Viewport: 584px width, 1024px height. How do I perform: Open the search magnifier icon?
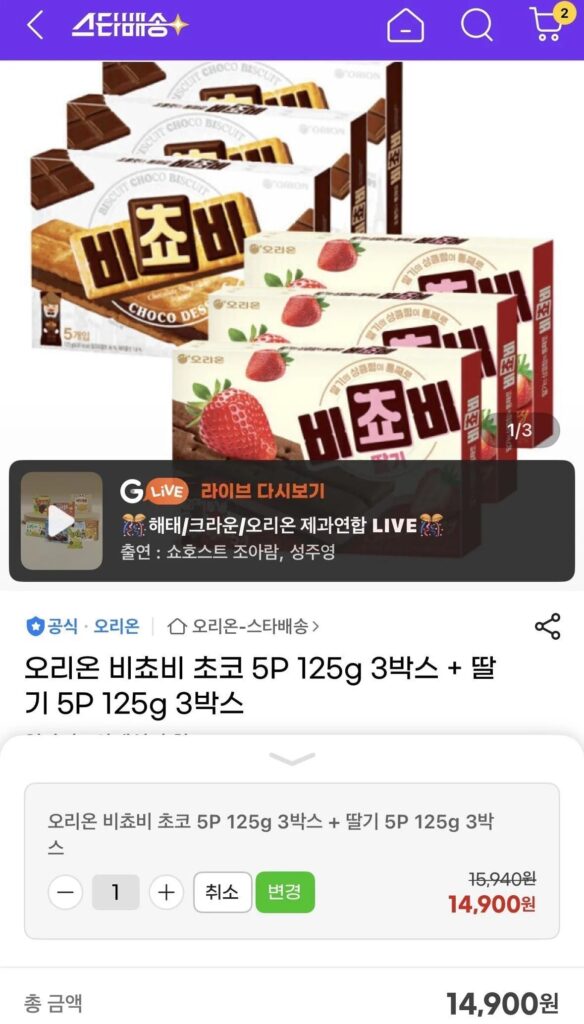(477, 27)
